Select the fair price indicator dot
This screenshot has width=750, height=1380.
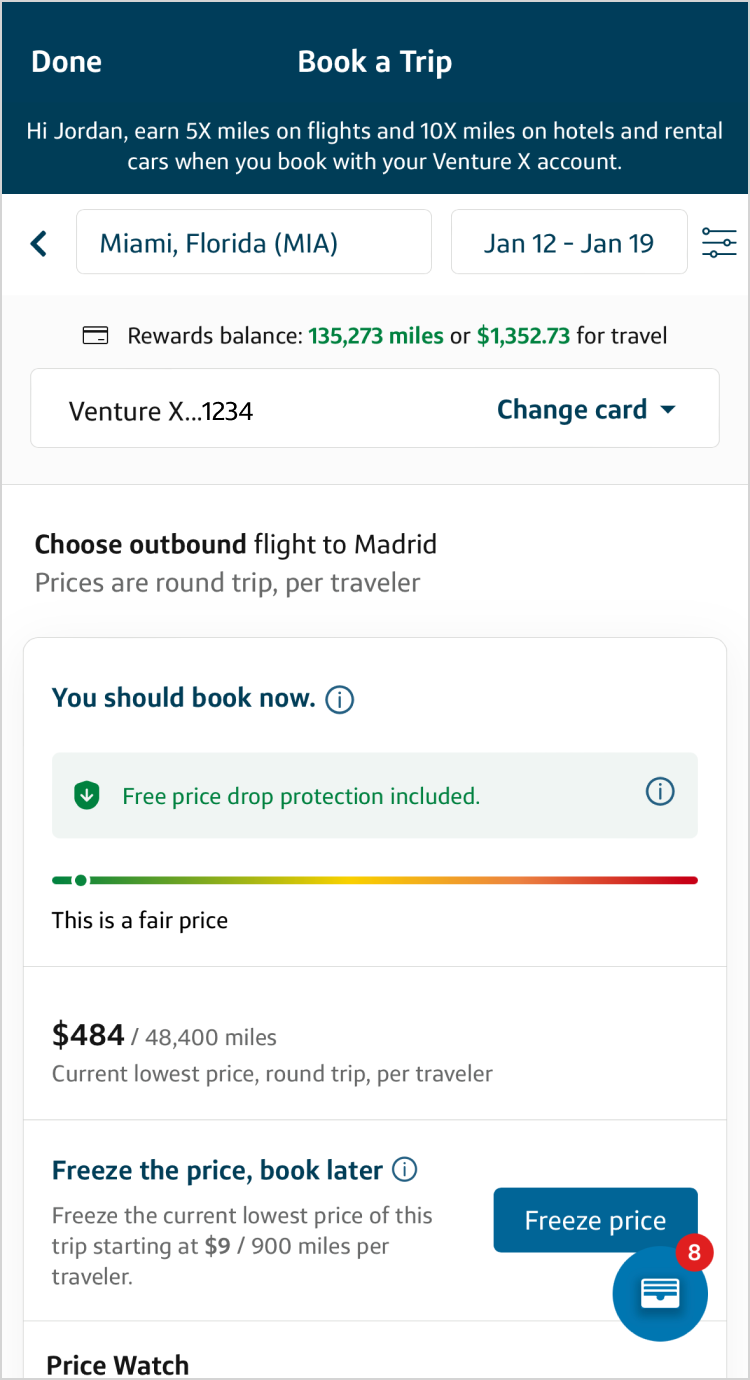[81, 880]
